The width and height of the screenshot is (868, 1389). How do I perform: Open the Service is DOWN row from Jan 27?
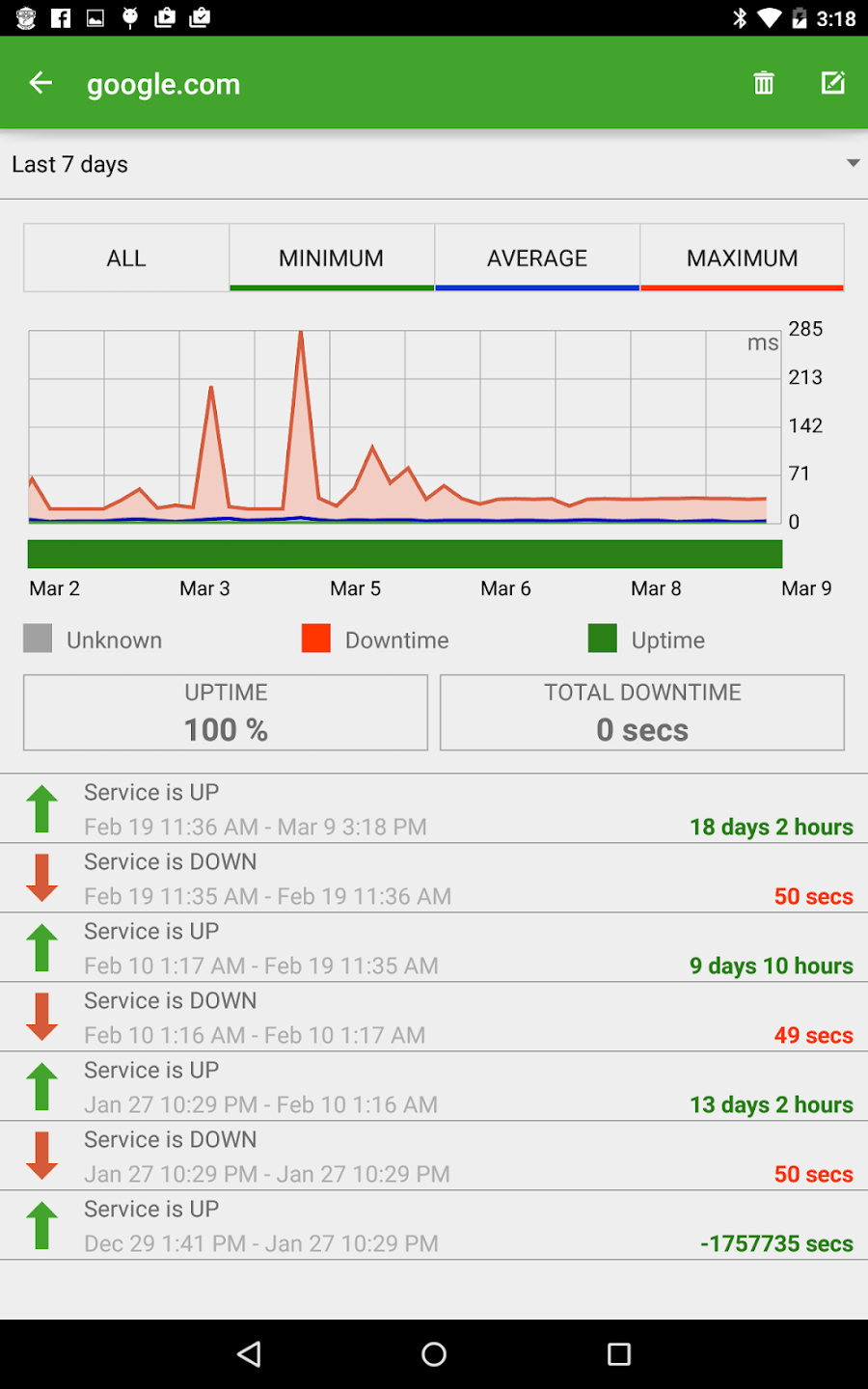[434, 1156]
